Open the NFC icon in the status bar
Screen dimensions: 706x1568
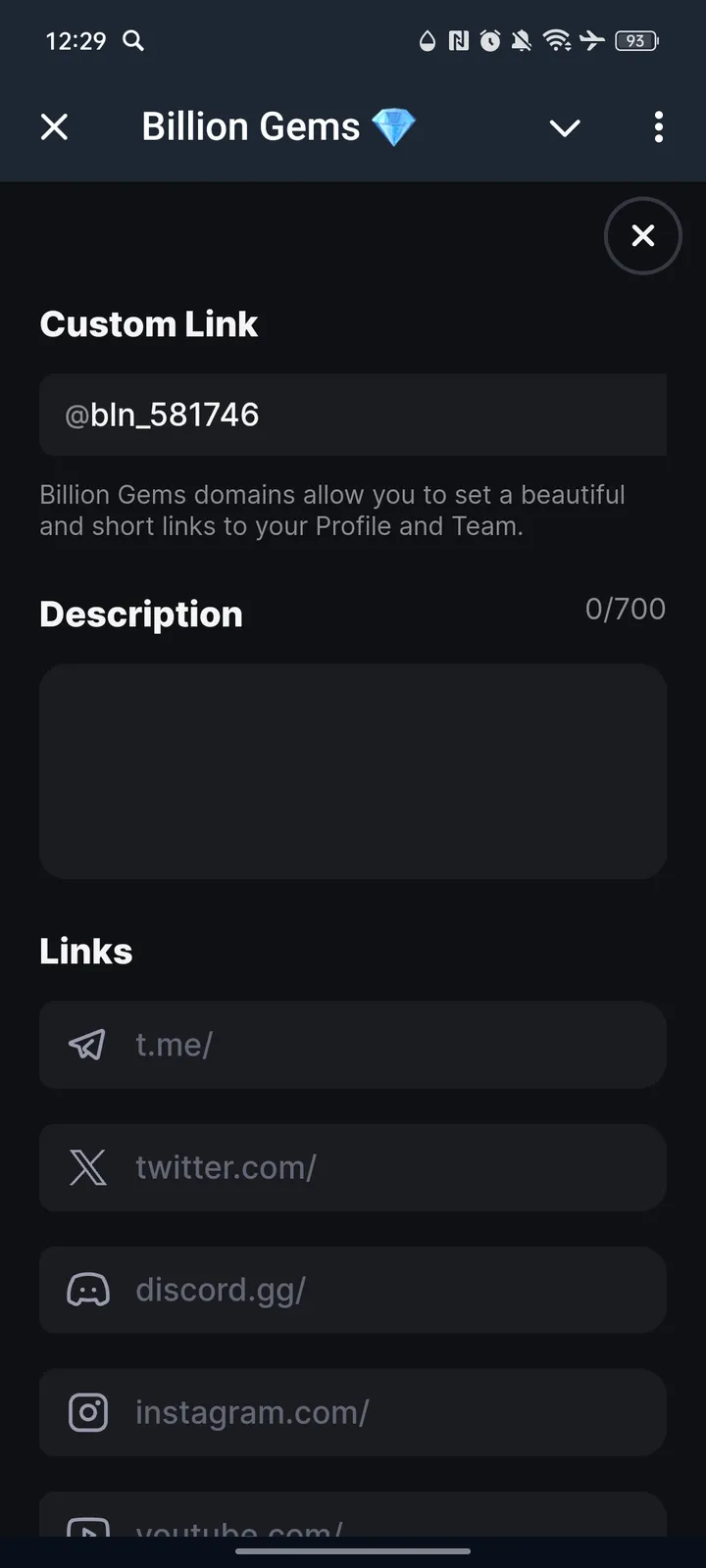pos(457,41)
